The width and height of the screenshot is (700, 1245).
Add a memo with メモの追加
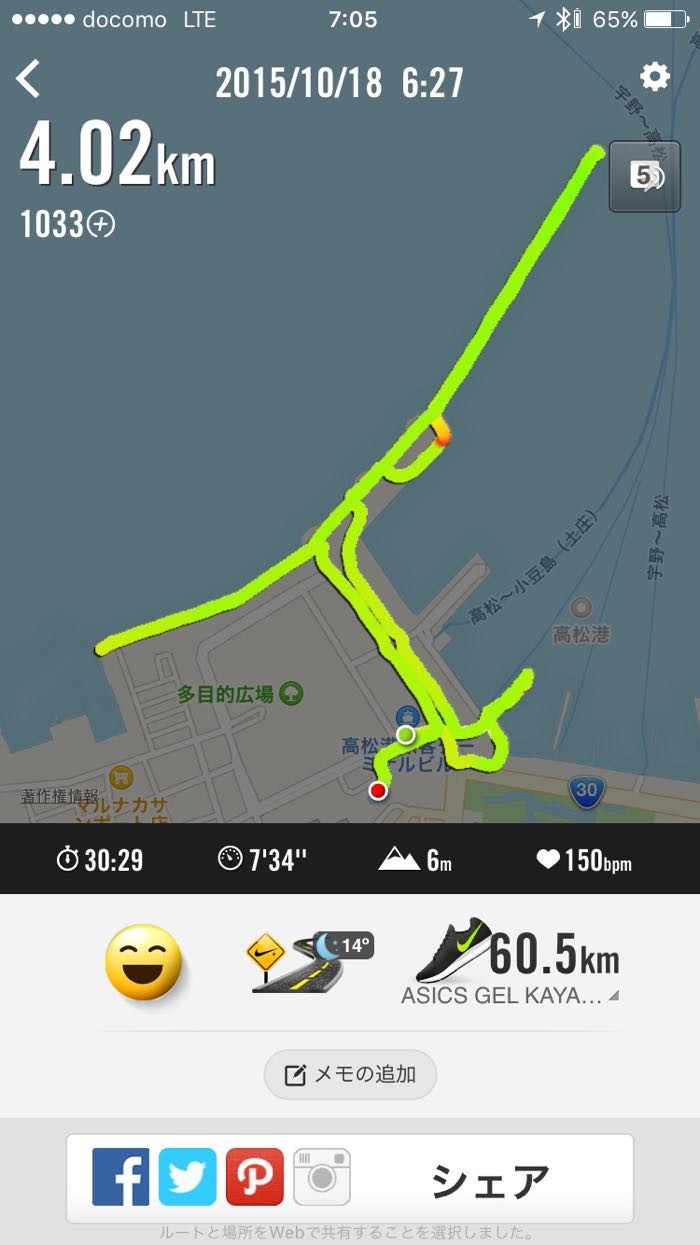[350, 1075]
